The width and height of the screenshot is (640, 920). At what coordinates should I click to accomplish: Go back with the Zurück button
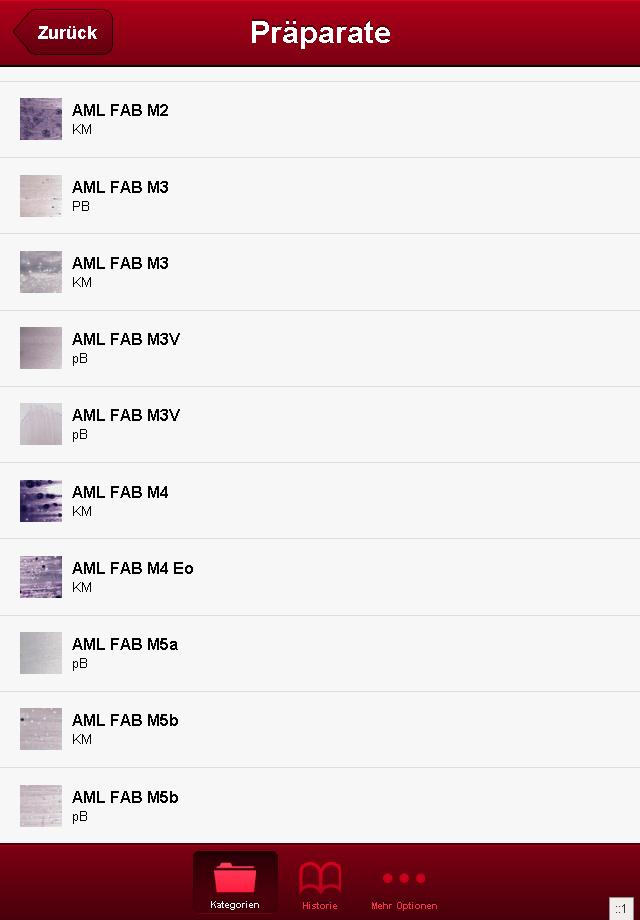[x=64, y=33]
